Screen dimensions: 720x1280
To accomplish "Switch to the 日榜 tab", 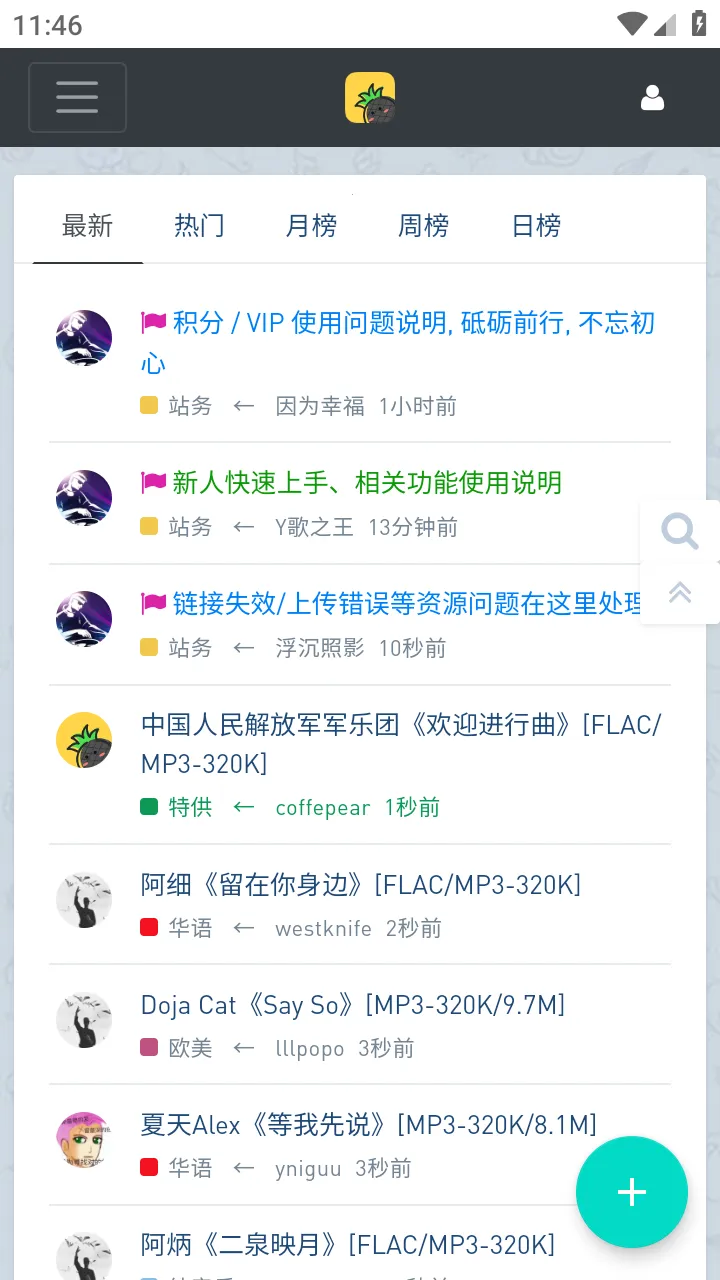I will pyautogui.click(x=535, y=226).
